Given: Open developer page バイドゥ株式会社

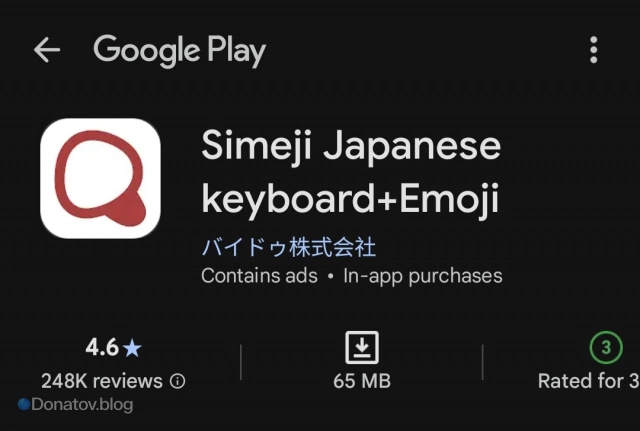Looking at the screenshot, I should tap(289, 247).
